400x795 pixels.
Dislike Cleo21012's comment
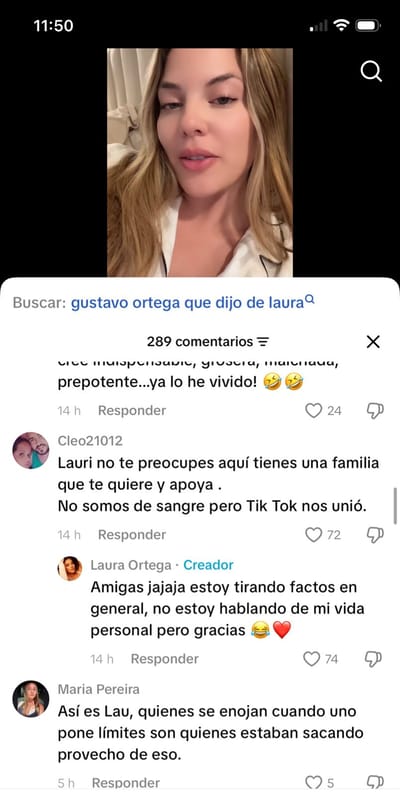[x=375, y=534]
